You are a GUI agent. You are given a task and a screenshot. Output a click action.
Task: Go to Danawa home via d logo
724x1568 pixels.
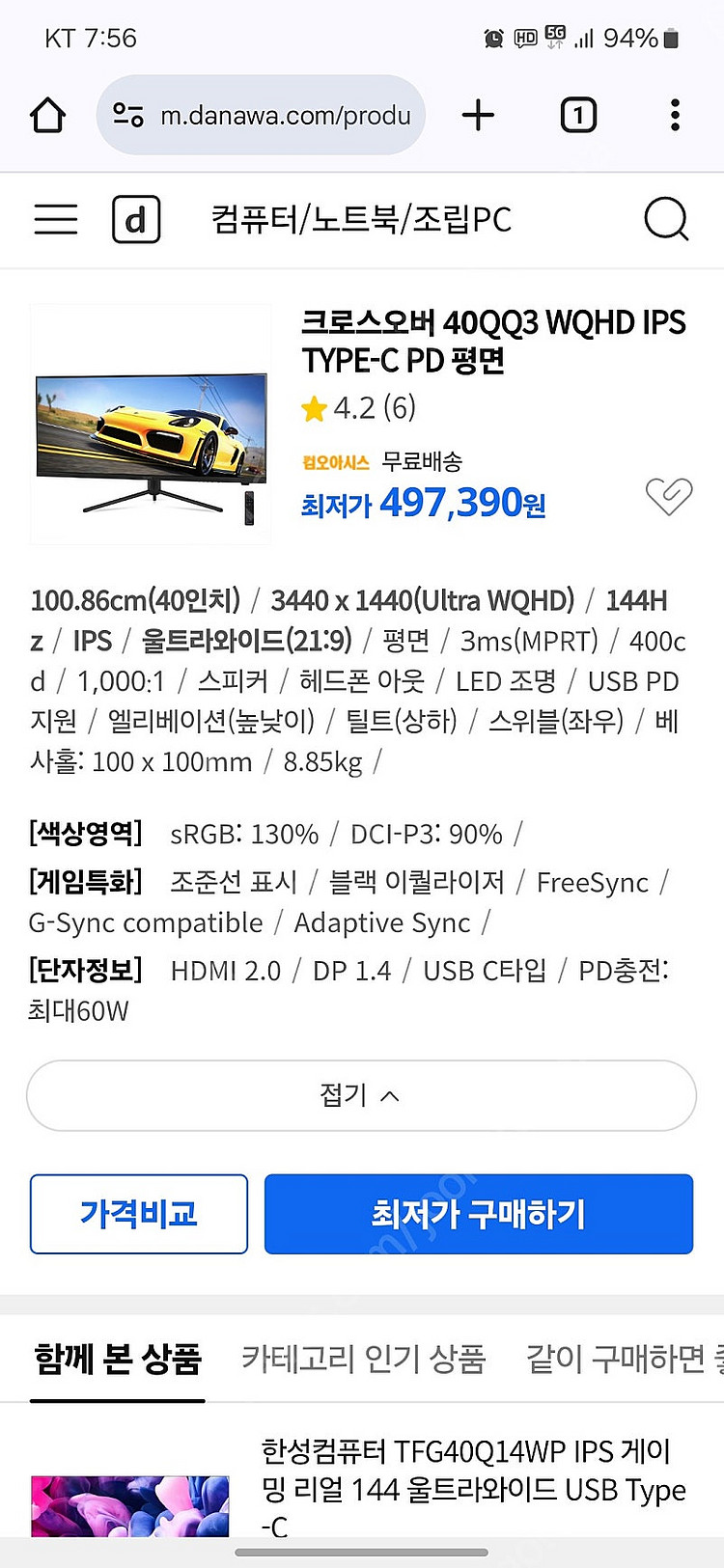pyautogui.click(x=136, y=219)
